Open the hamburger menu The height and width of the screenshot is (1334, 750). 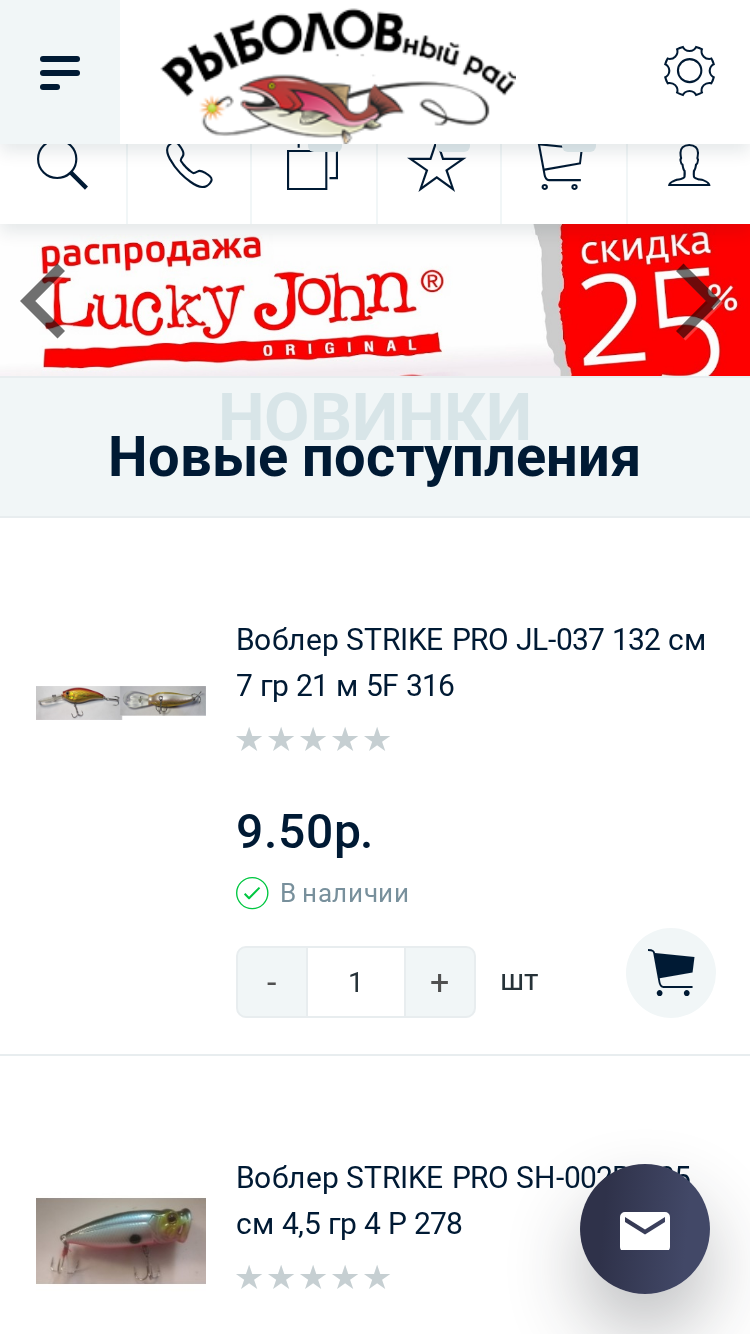pyautogui.click(x=60, y=72)
